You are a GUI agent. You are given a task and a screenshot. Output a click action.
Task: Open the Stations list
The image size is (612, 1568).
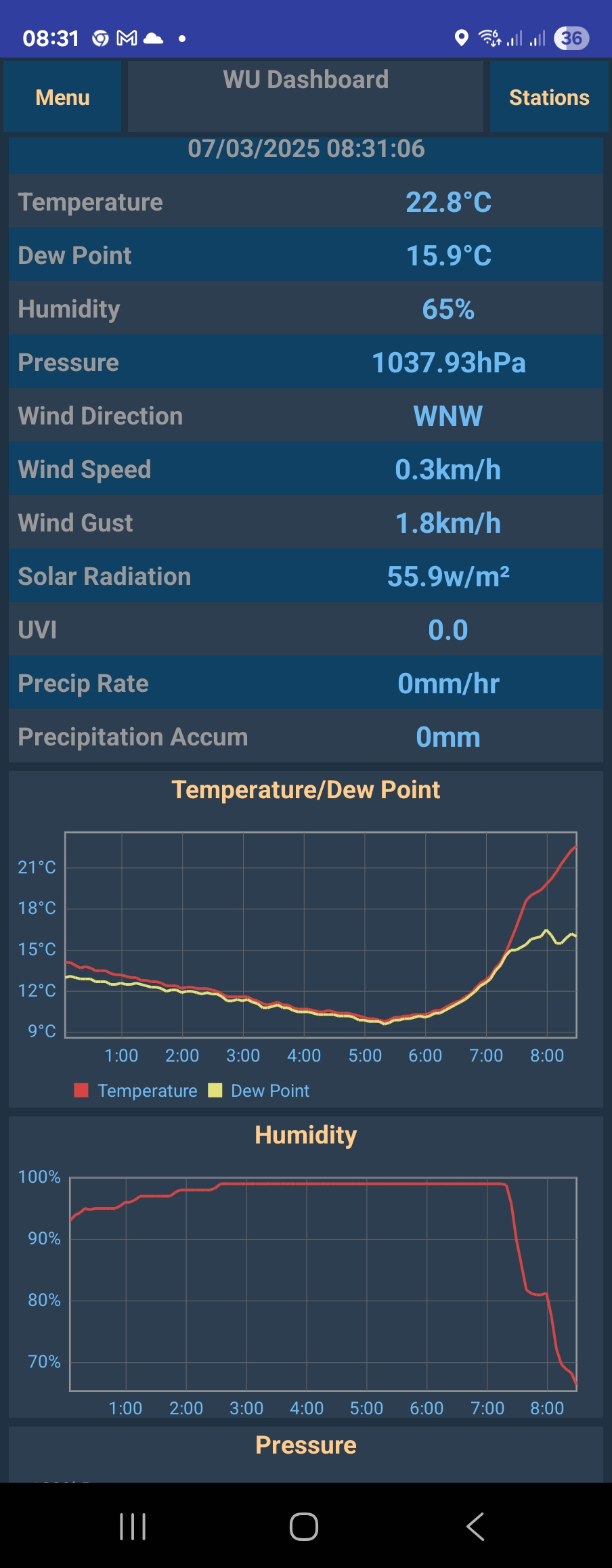click(x=548, y=97)
